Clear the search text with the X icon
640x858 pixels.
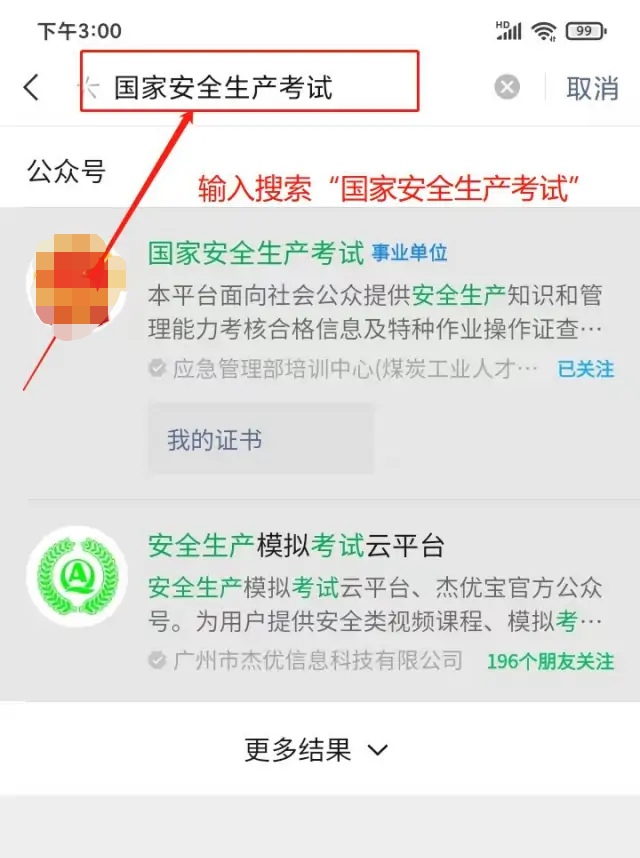point(508,87)
